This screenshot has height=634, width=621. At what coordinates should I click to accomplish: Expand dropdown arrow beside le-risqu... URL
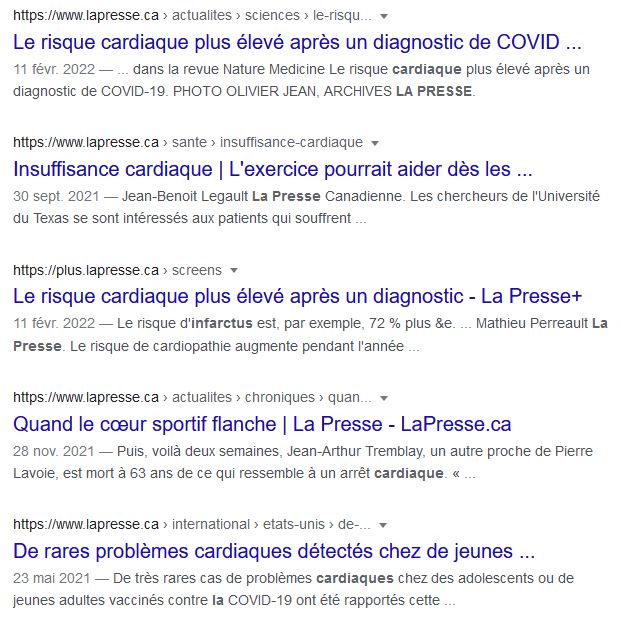point(385,17)
